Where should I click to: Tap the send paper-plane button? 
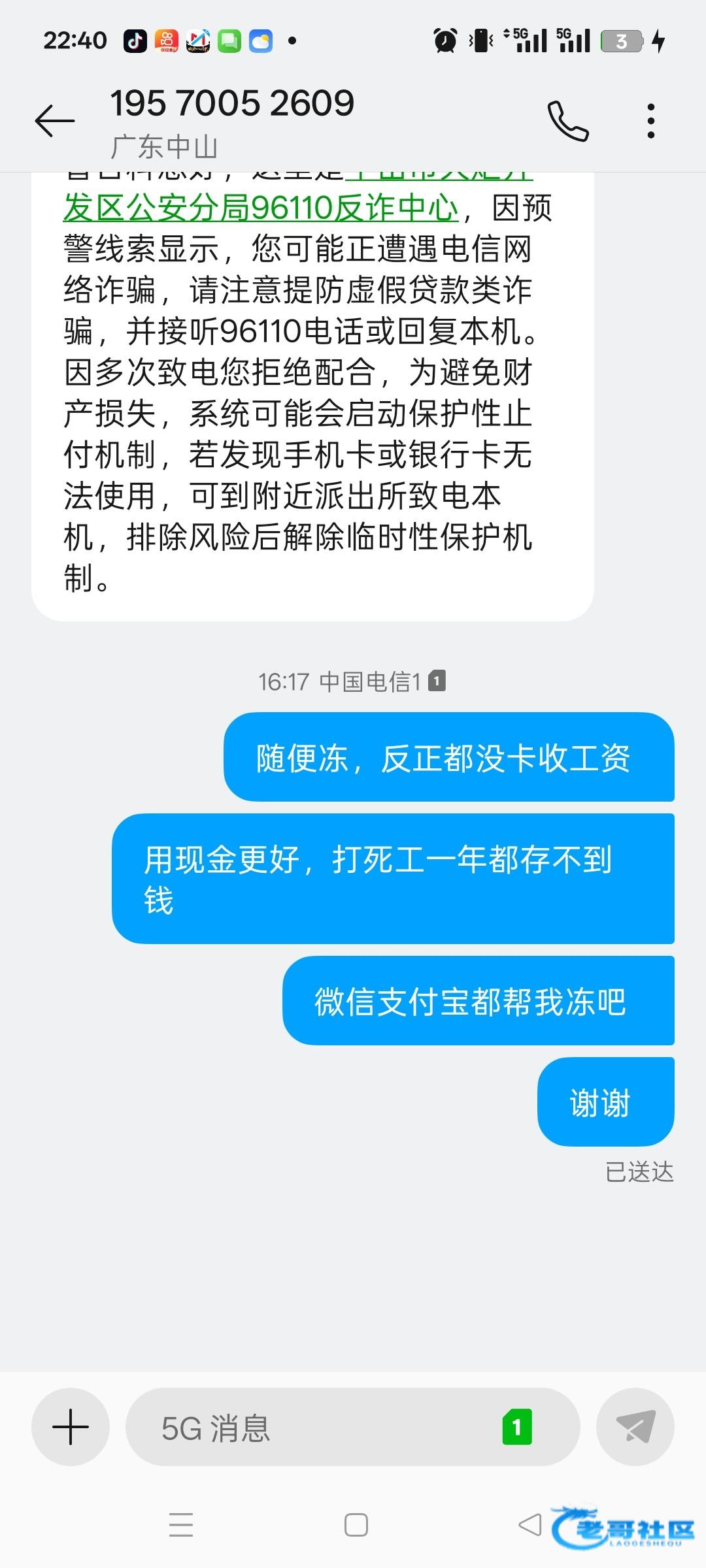[x=635, y=1427]
